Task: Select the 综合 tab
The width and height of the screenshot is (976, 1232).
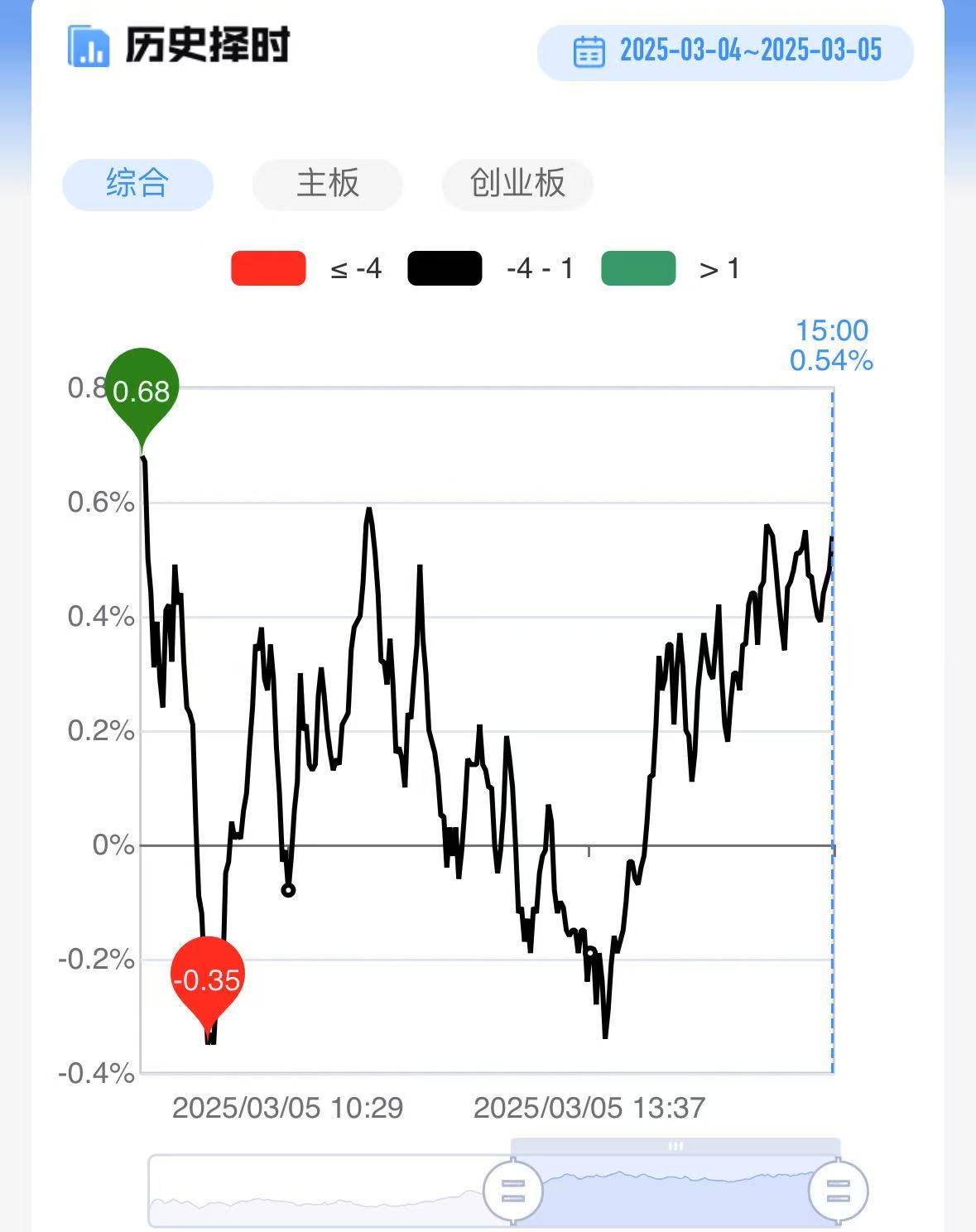Action: [137, 184]
